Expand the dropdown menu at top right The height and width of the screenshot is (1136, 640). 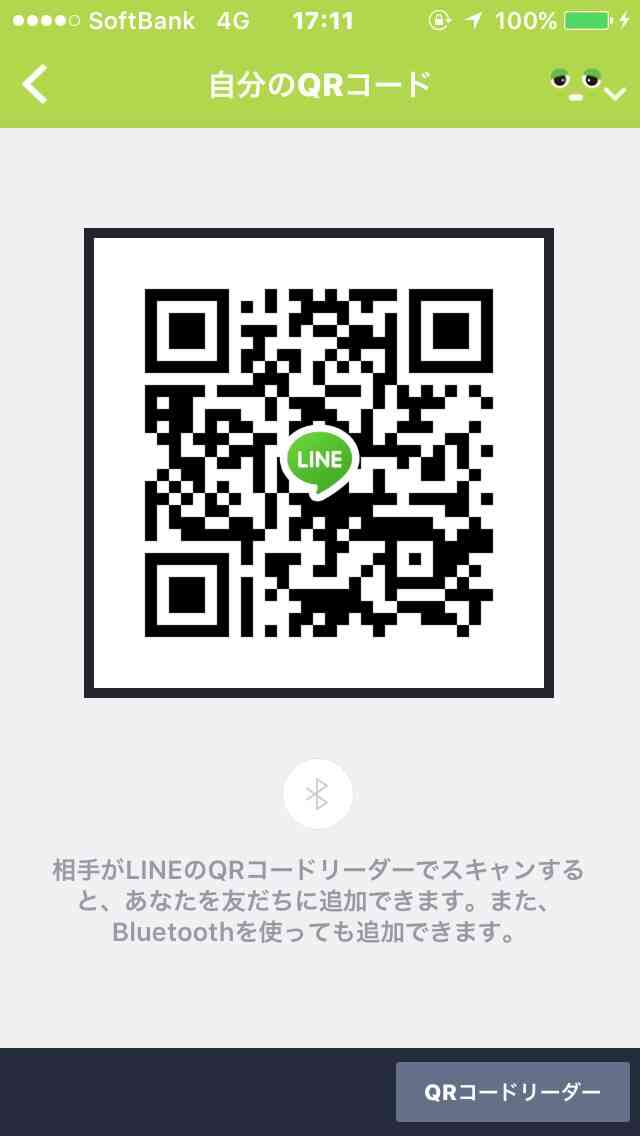(x=588, y=85)
